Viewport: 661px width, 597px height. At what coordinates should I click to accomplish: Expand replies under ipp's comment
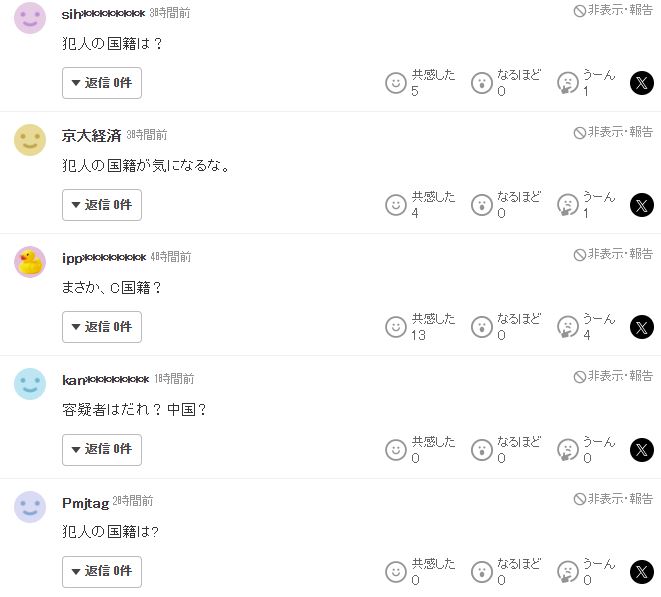pyautogui.click(x=102, y=327)
